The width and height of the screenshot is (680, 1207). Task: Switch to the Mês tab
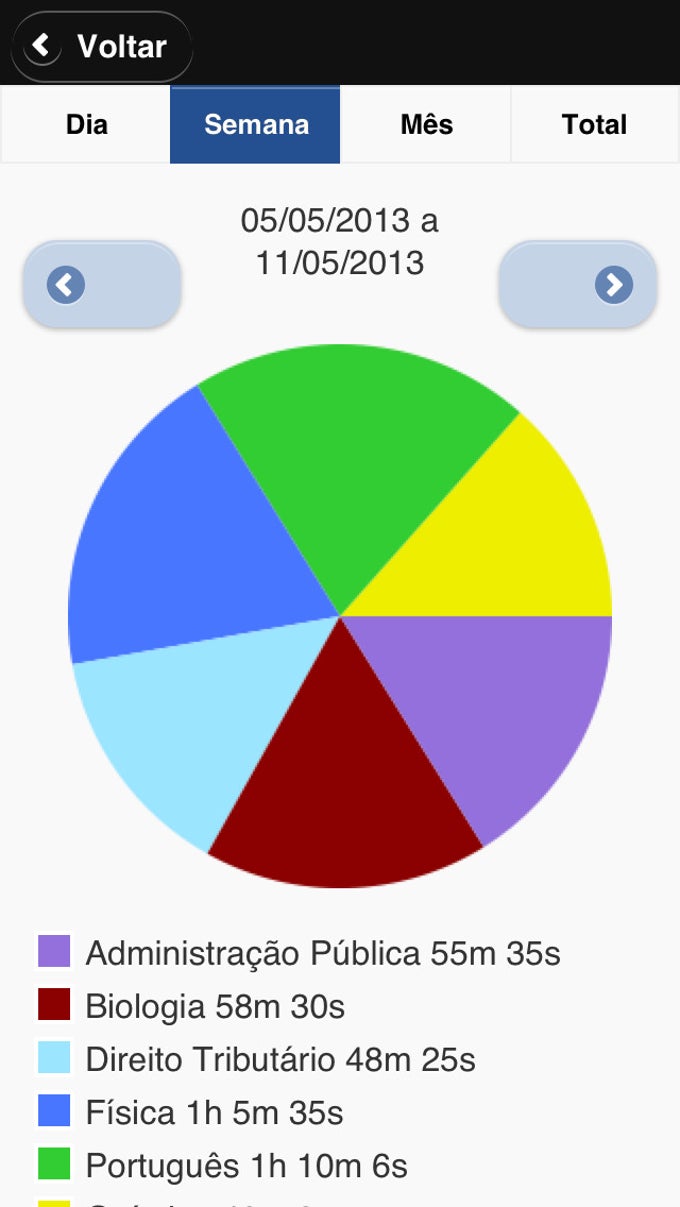coord(426,125)
